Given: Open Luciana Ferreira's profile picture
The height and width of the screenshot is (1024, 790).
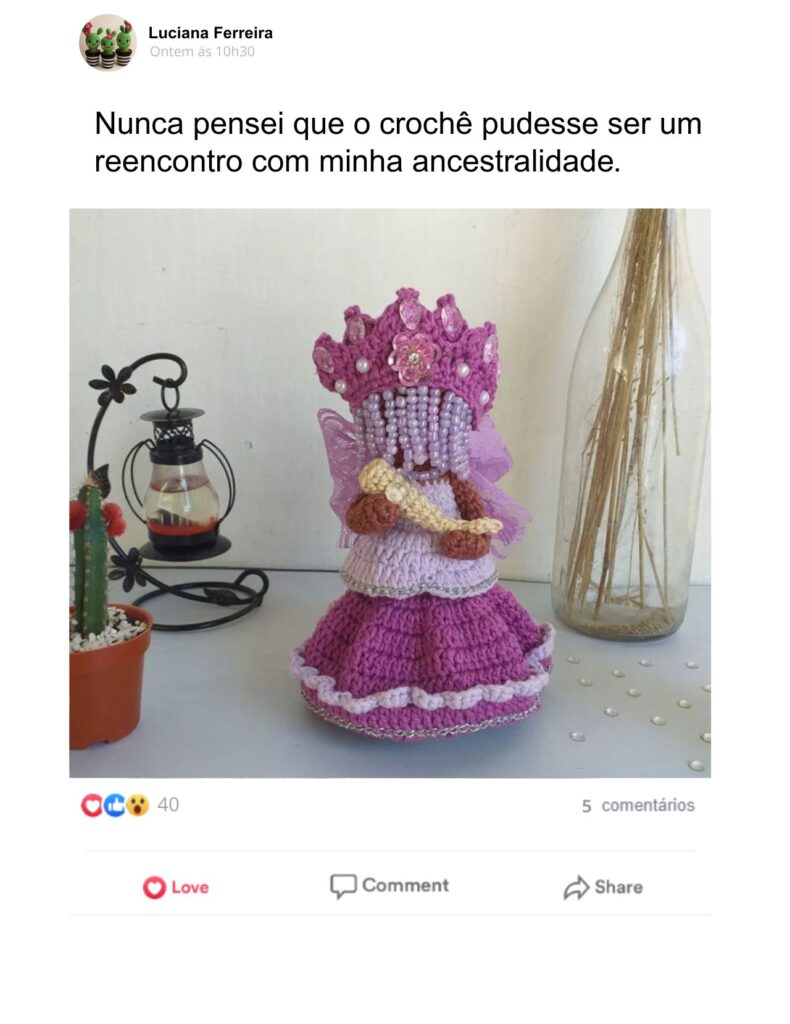Looking at the screenshot, I should [x=107, y=42].
